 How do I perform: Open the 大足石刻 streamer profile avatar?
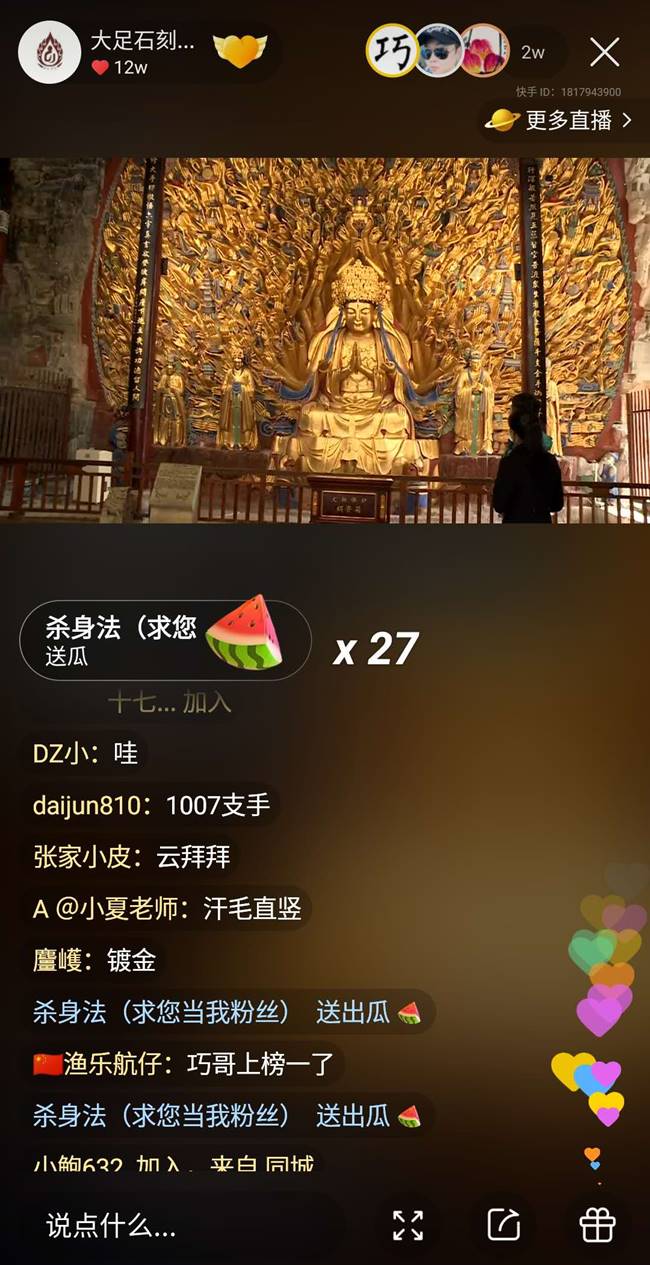coord(49,52)
